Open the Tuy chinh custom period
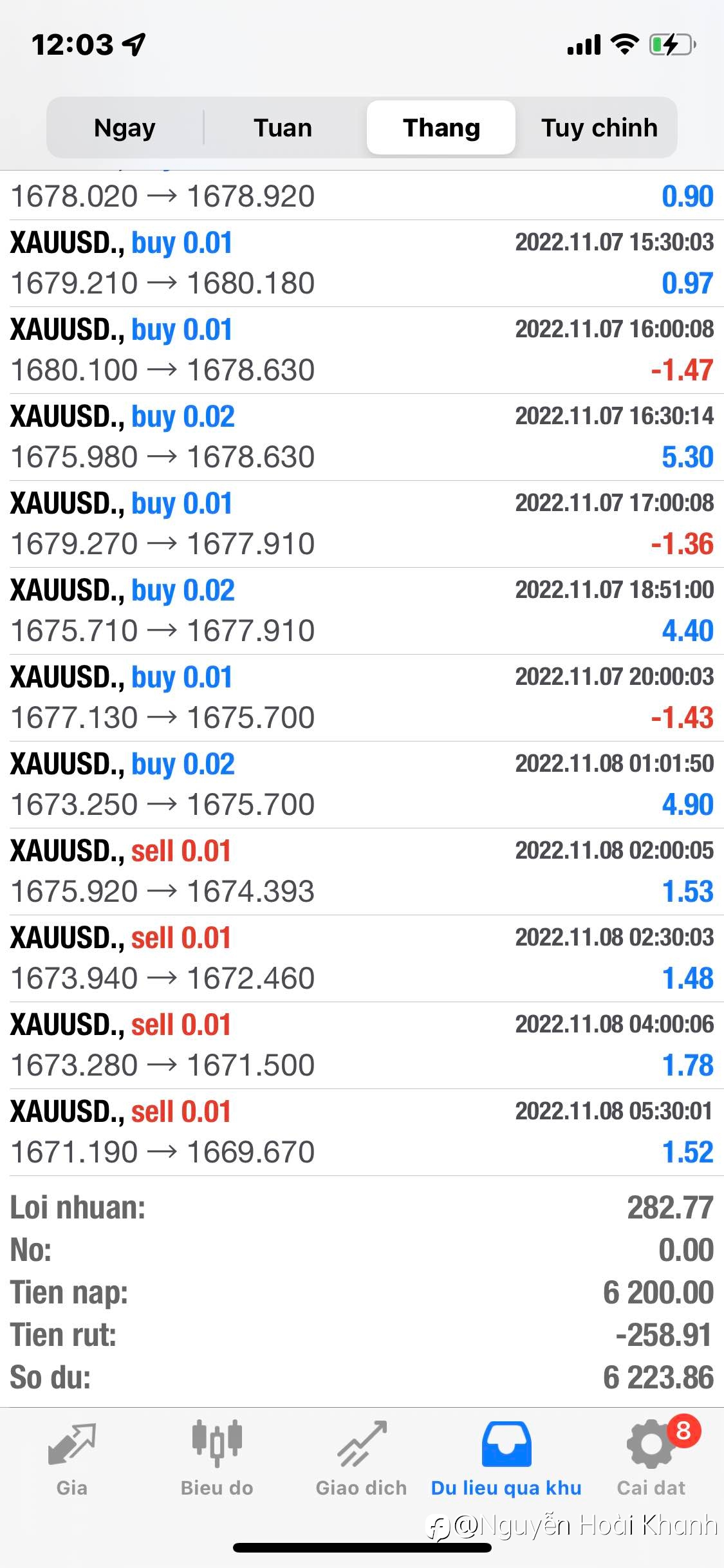 [x=599, y=127]
